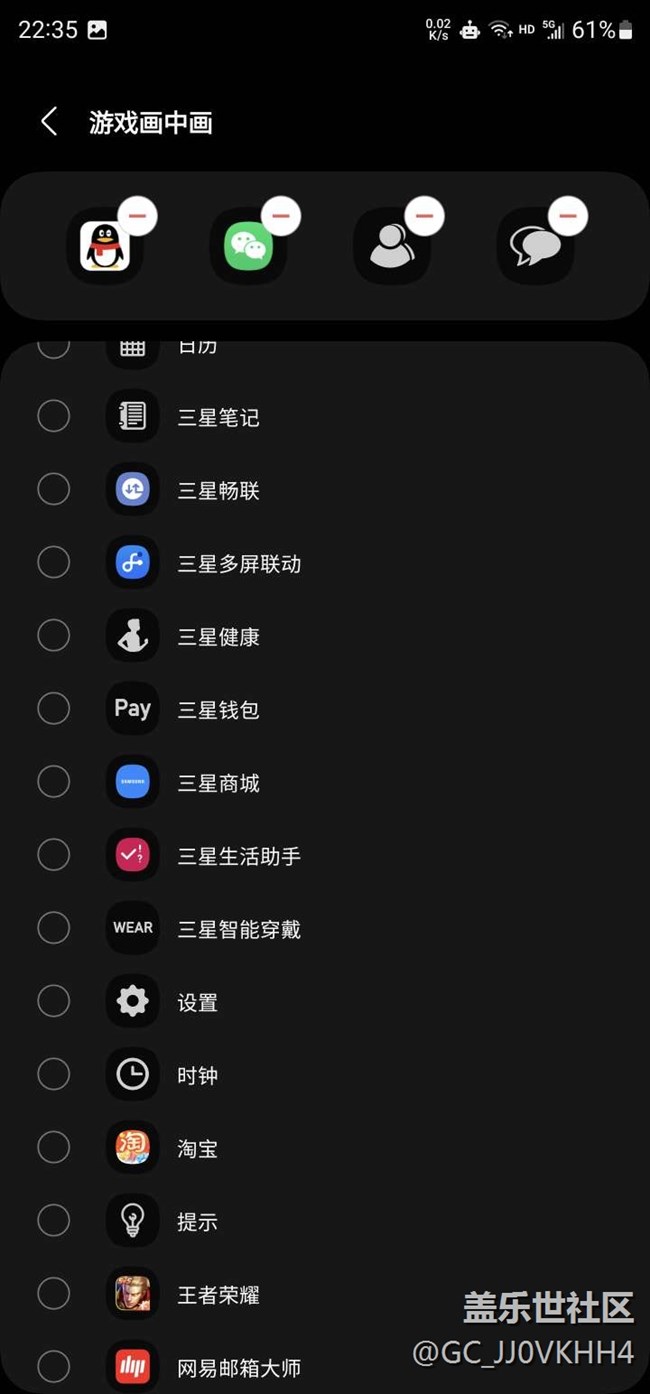Remove QQ from selected apps

[137, 215]
